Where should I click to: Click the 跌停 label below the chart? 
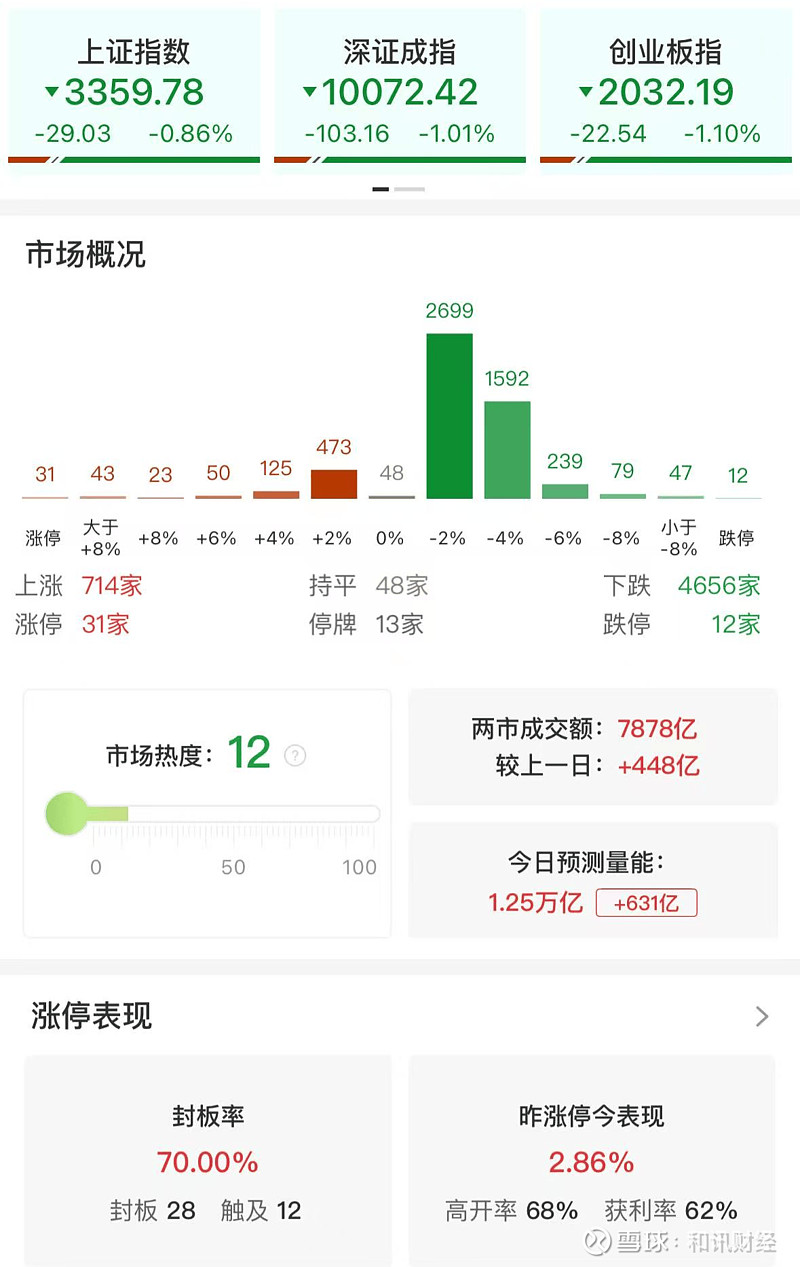738,538
